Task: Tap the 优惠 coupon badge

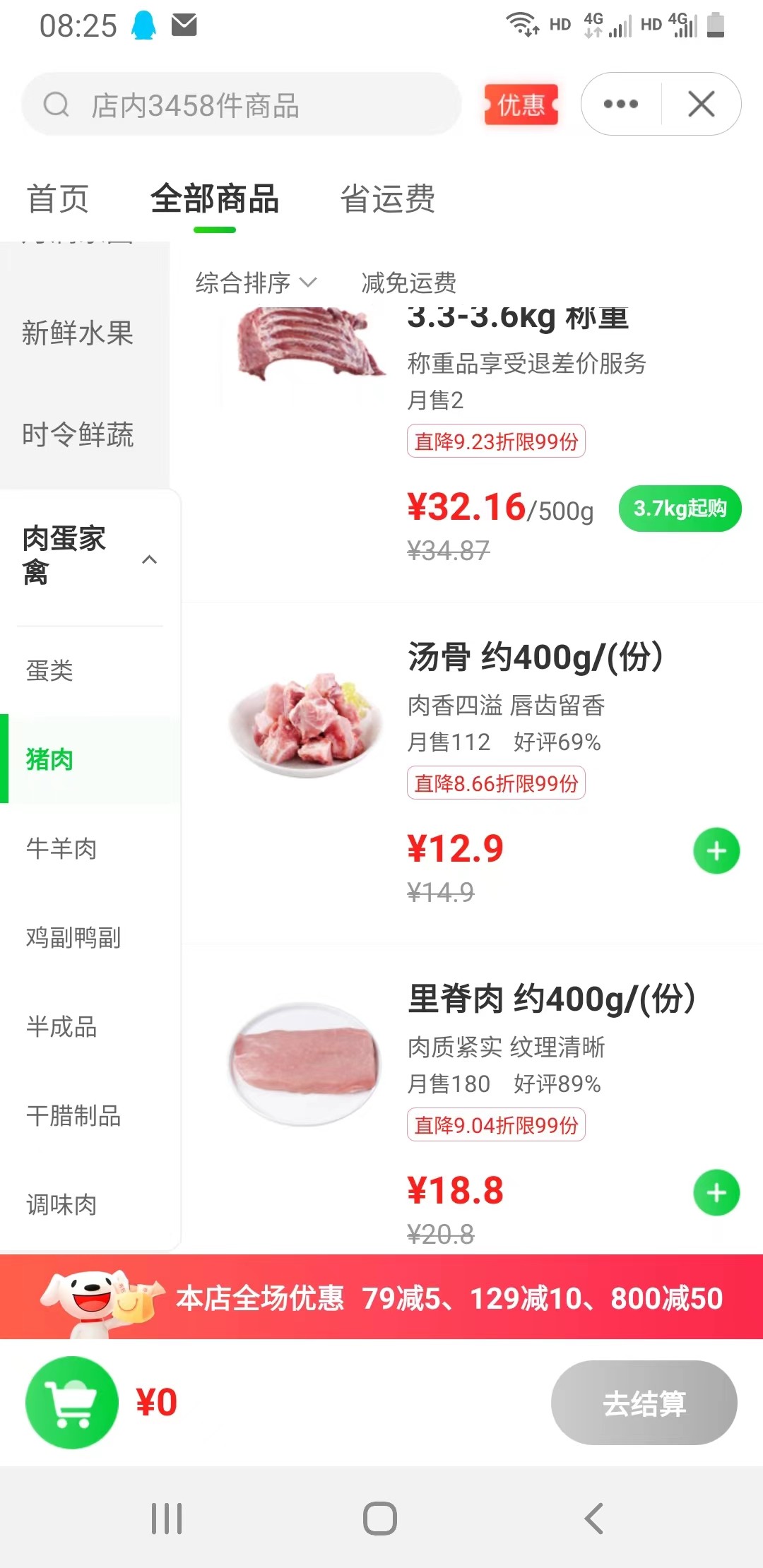Action: pos(521,105)
